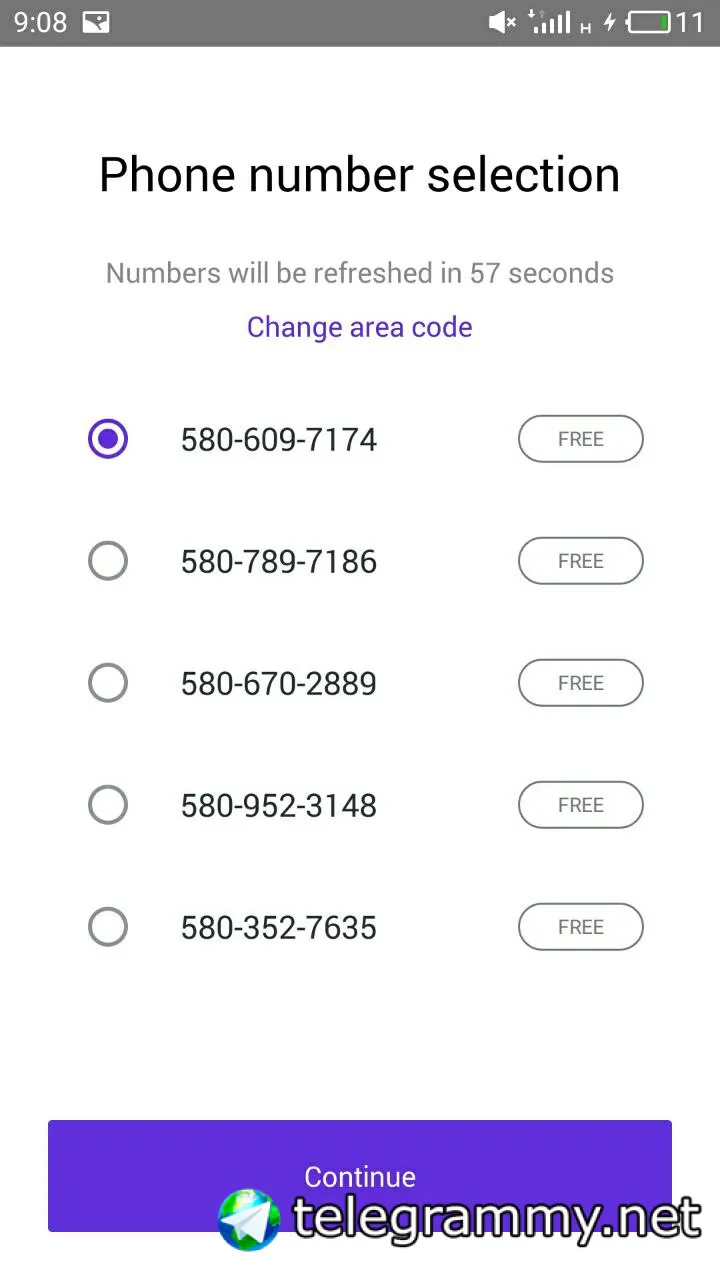Screen dimensions: 720x1280
Task: Tap FREE next to 580-789-7186
Action: [580, 561]
